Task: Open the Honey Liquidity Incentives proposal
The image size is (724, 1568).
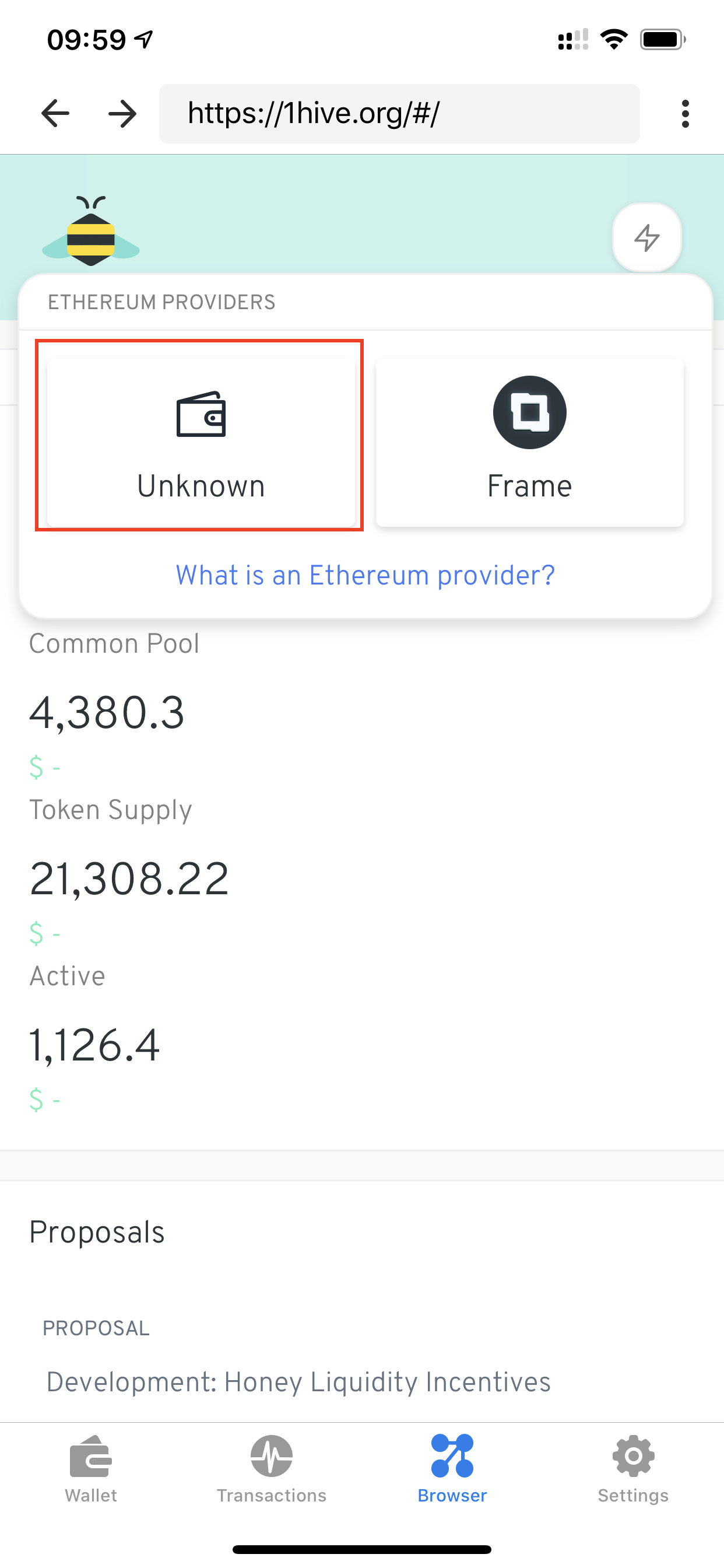Action: [298, 1382]
